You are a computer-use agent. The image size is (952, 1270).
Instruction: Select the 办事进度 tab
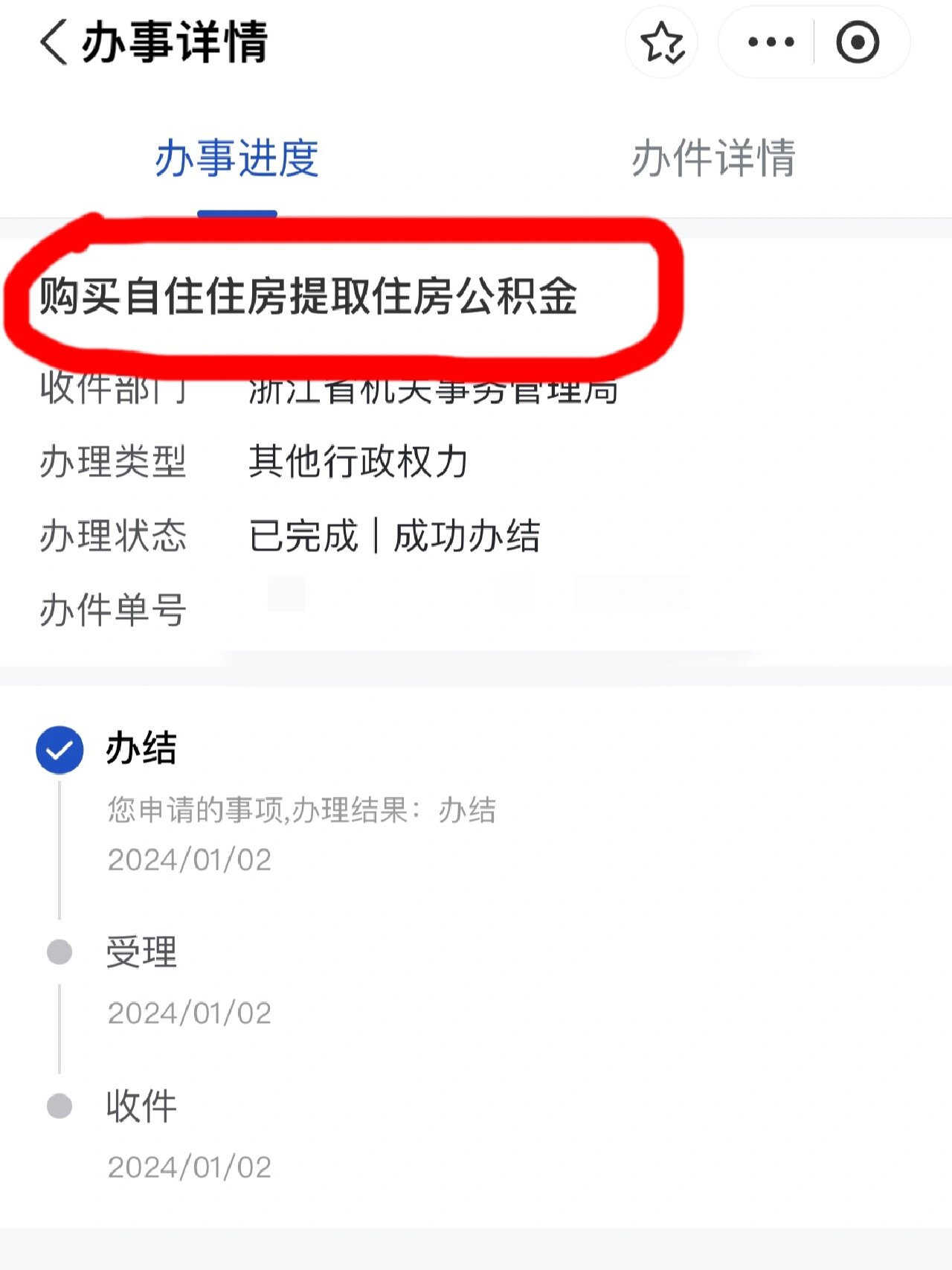point(237,158)
